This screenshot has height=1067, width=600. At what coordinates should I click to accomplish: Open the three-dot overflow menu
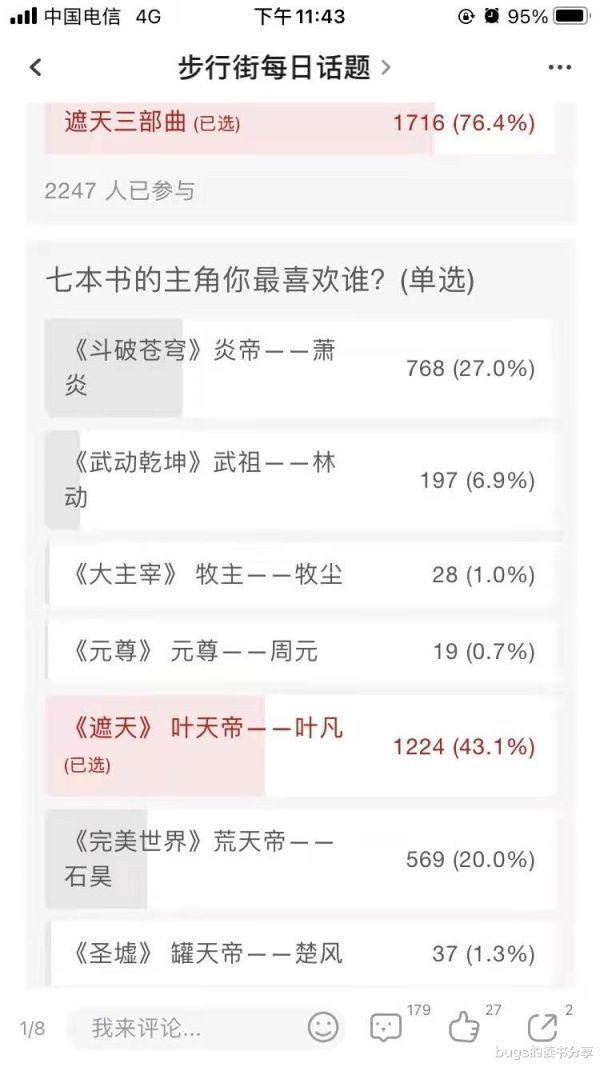559,67
